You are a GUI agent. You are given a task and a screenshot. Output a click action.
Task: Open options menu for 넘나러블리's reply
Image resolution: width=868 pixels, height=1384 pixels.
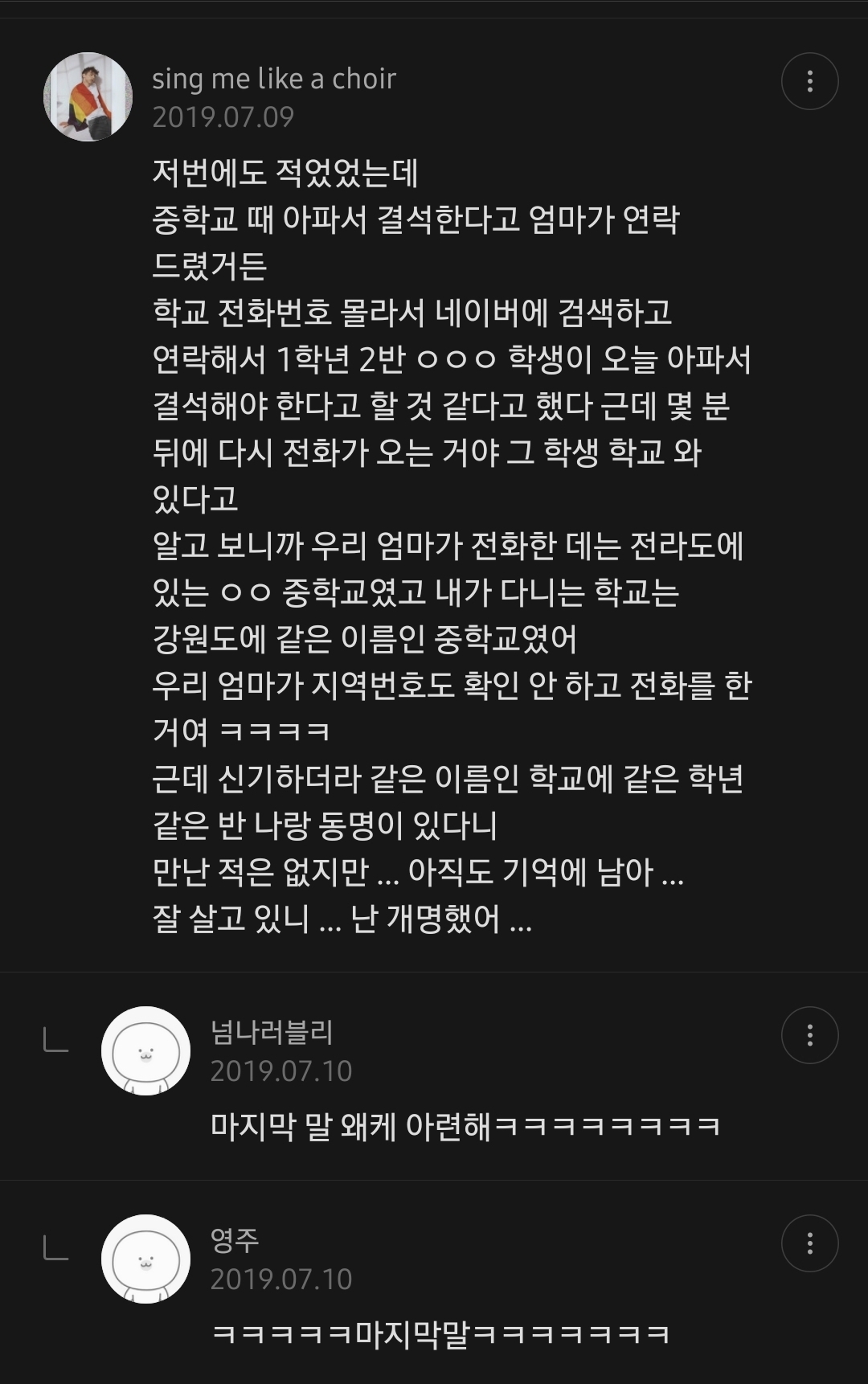[x=809, y=1035]
